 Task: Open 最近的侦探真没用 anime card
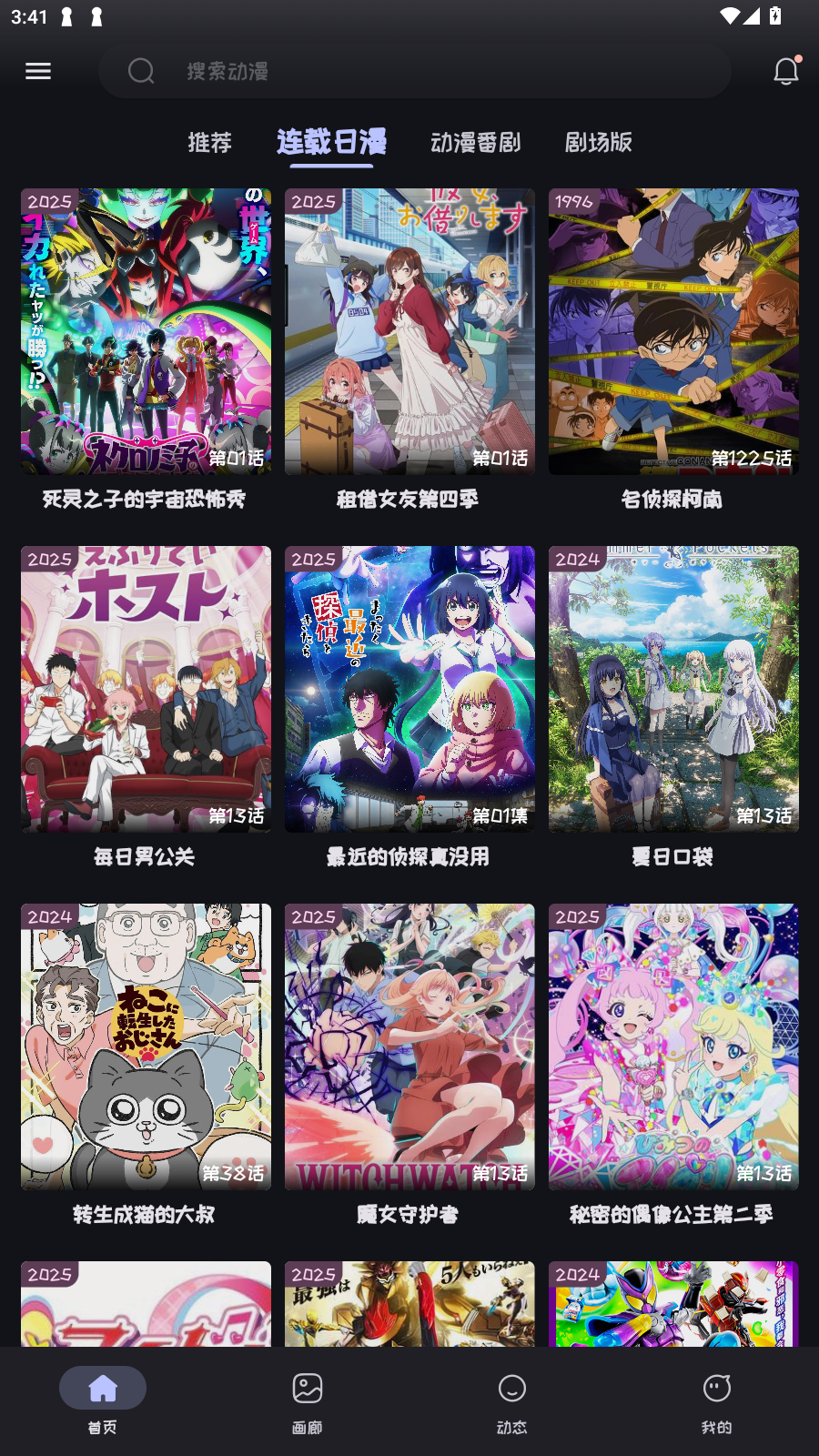tap(409, 689)
